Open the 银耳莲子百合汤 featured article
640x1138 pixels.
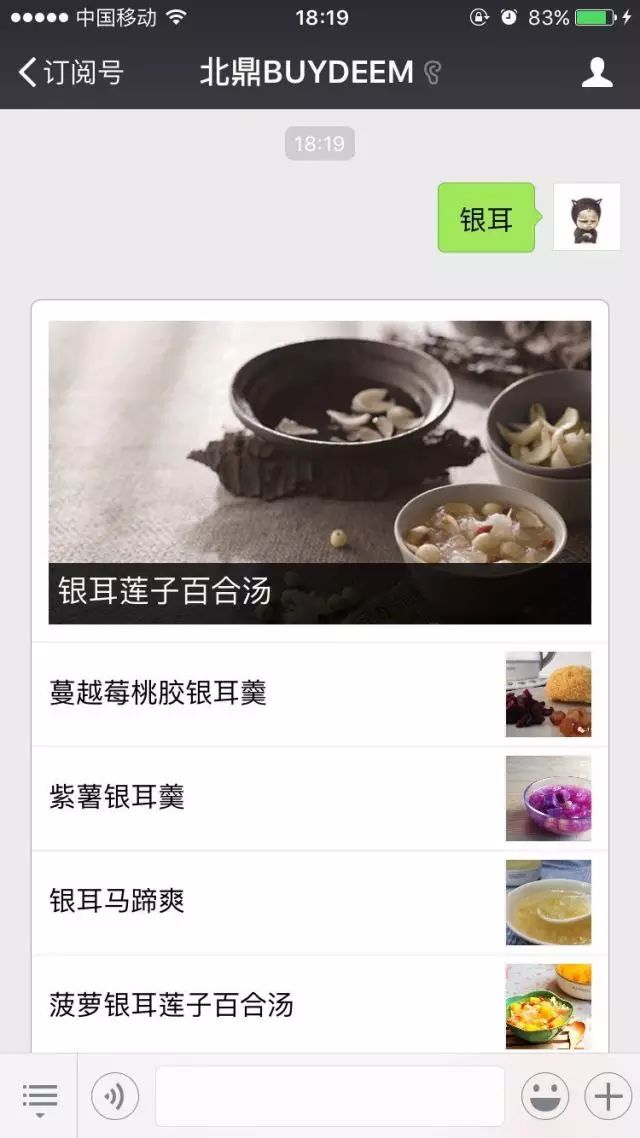(320, 472)
